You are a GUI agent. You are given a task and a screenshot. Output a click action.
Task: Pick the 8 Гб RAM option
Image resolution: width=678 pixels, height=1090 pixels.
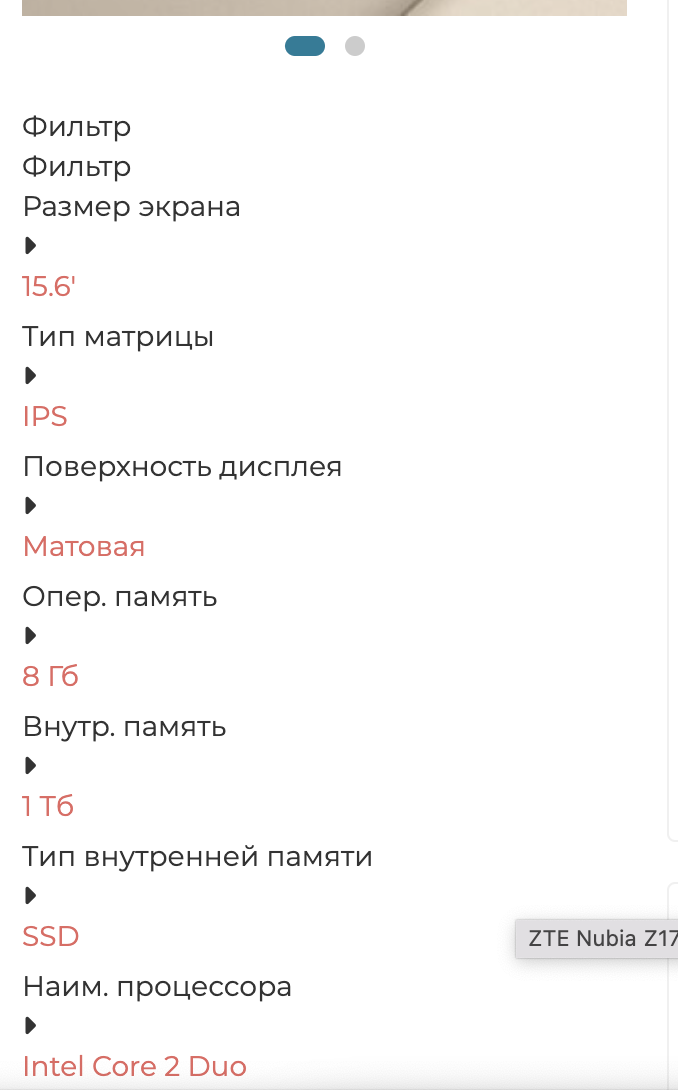(x=50, y=676)
